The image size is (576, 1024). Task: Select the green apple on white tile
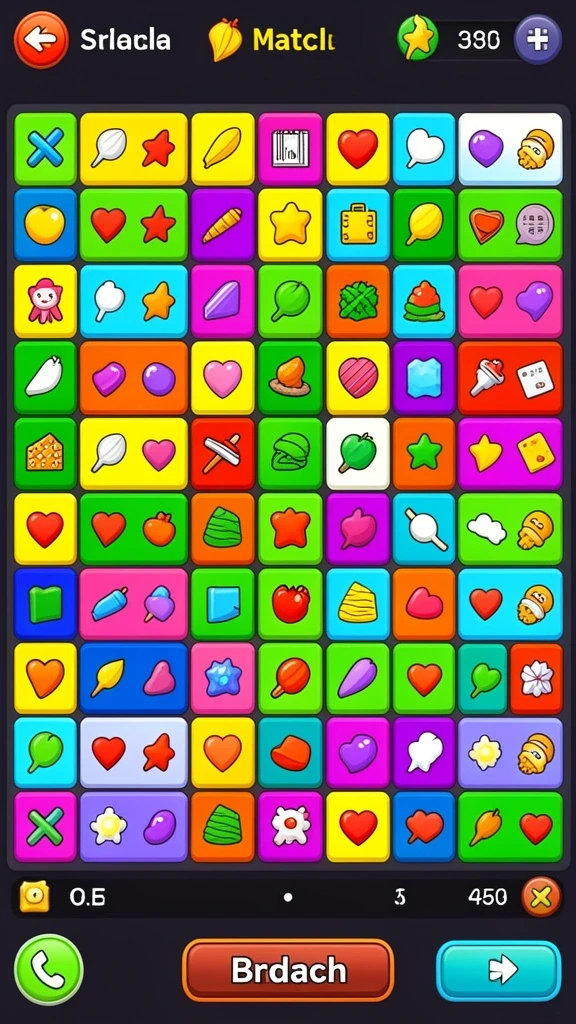(x=358, y=453)
